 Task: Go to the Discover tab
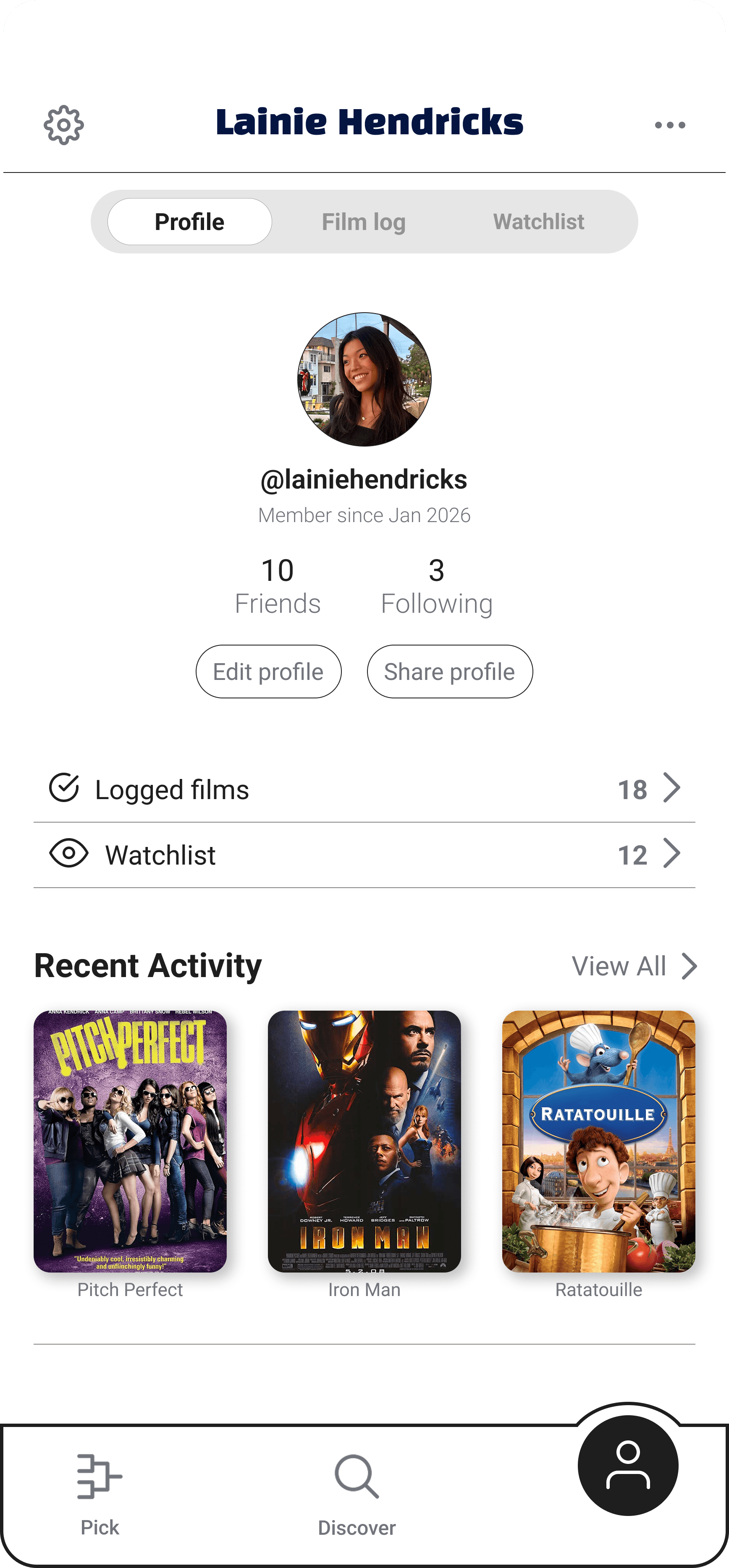click(357, 1491)
